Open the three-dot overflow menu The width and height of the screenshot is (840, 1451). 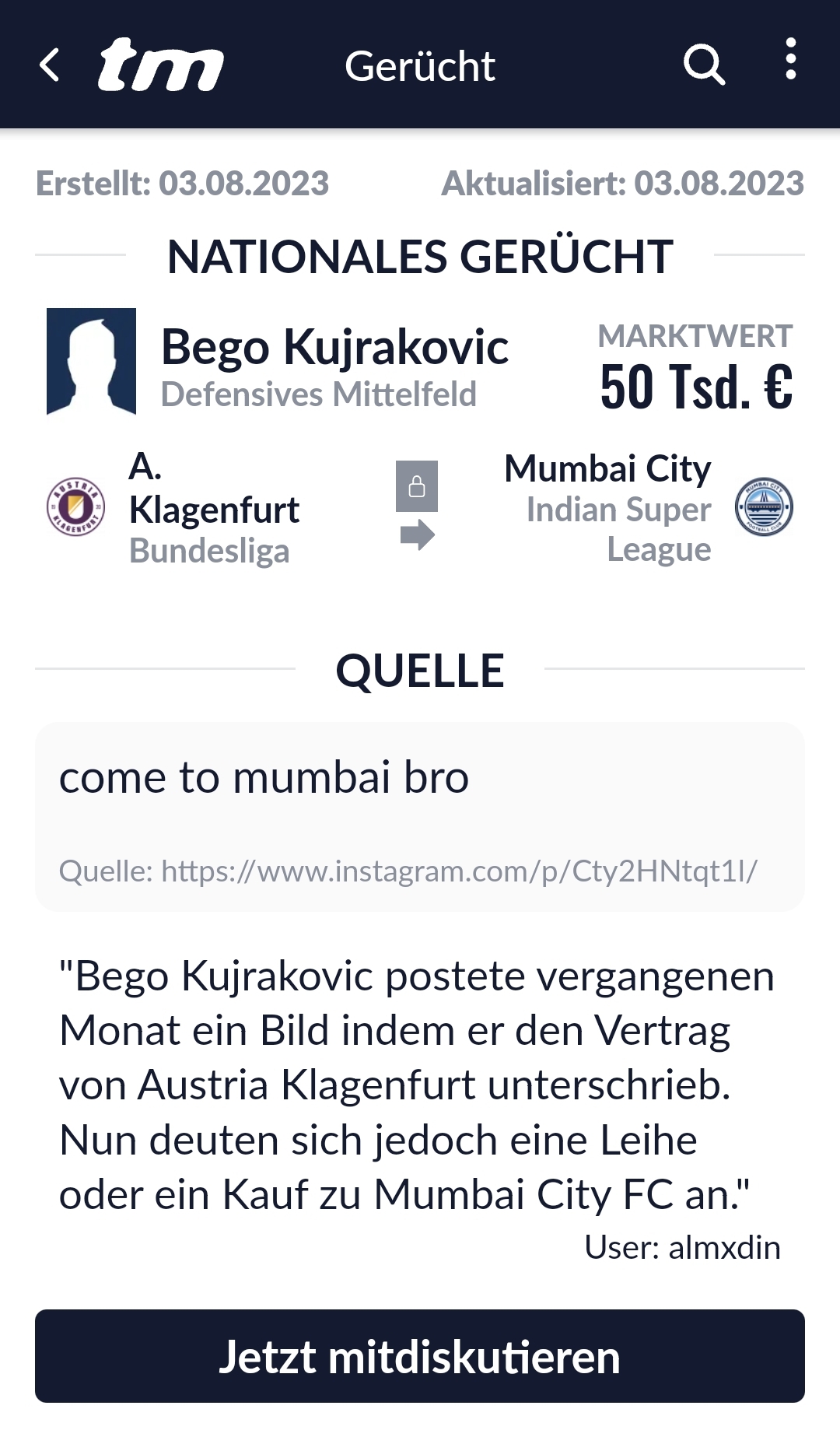[791, 59]
